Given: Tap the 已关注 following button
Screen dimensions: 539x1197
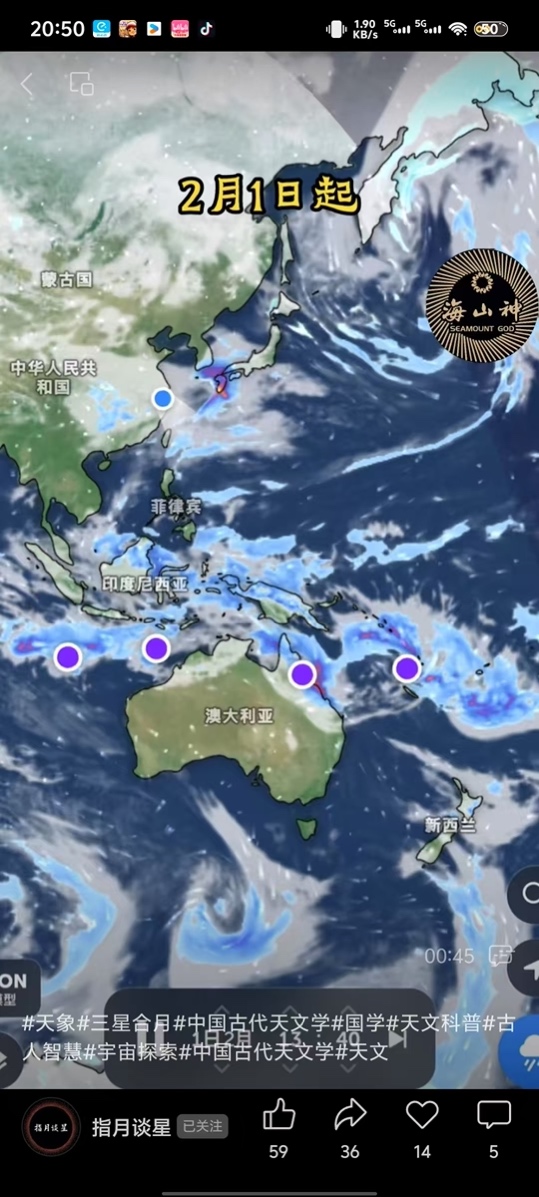Looking at the screenshot, I should [202, 1126].
